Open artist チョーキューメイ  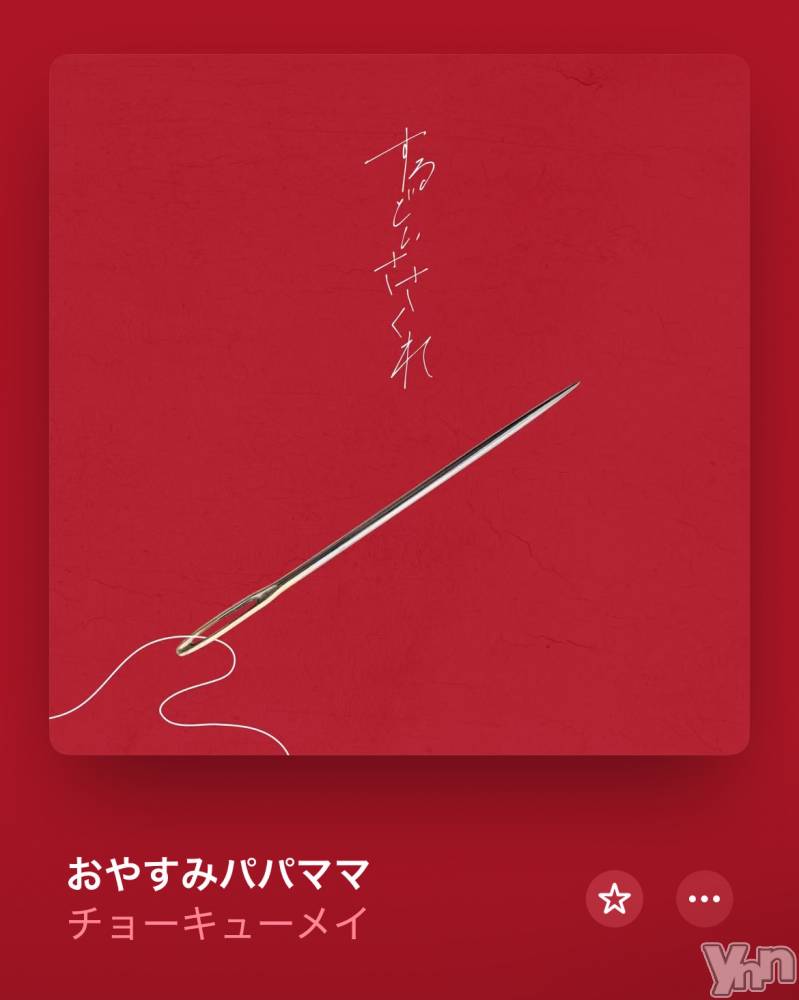tap(217, 923)
